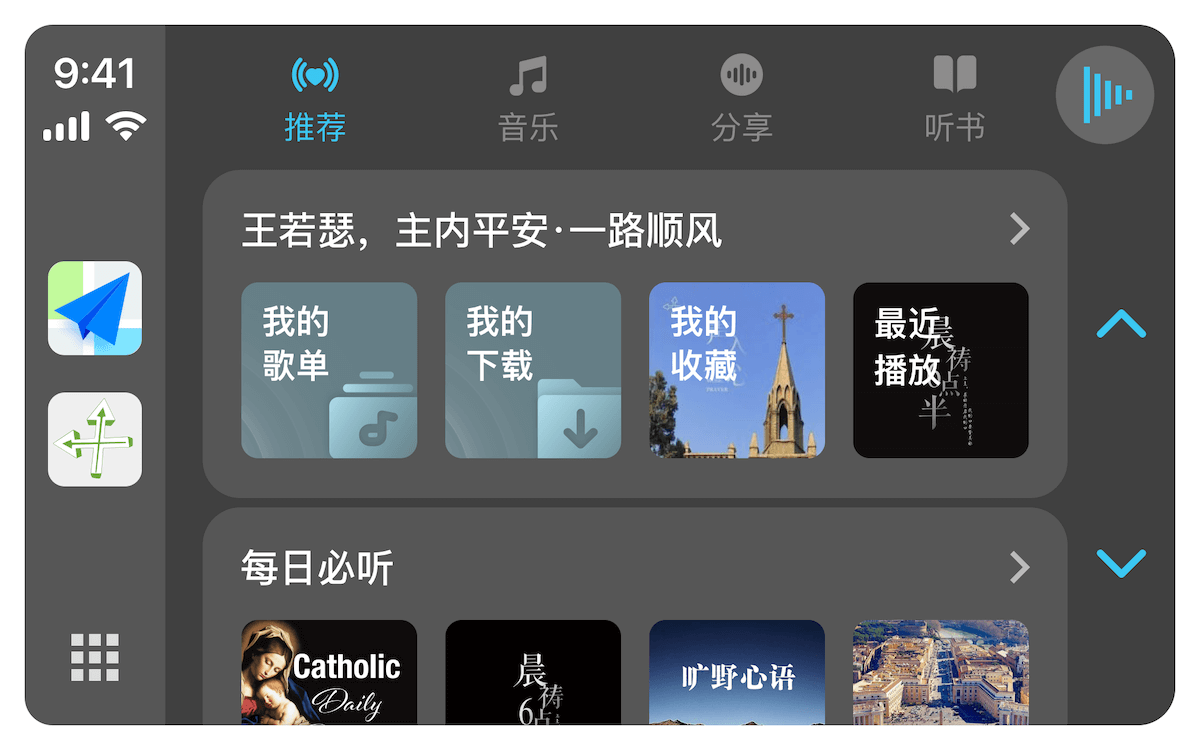Open the 分享 tab
The height and width of the screenshot is (750, 1200).
pos(741,99)
